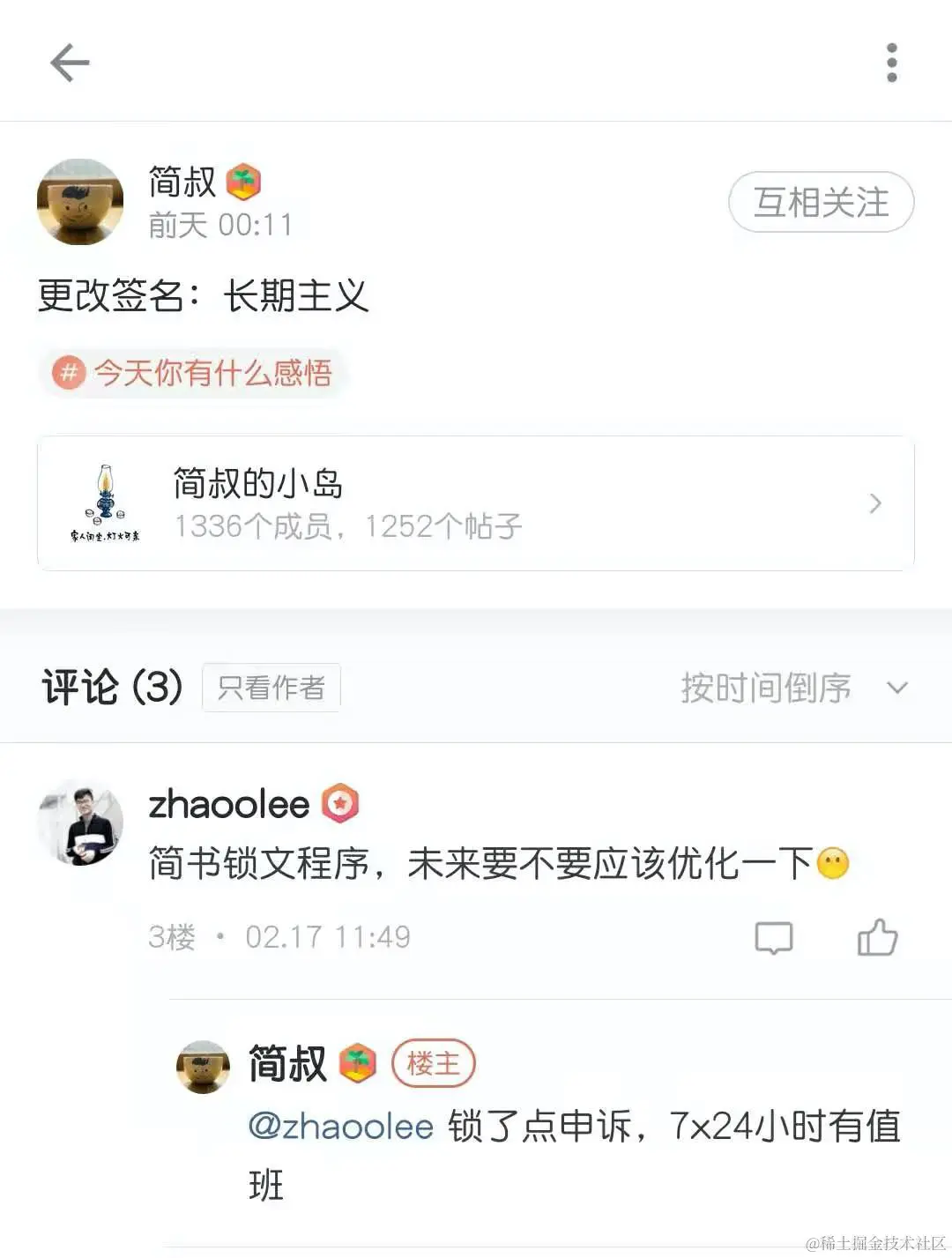Open the three-dot overflow menu
Viewport: 952px width, 1258px height.
coord(890,62)
